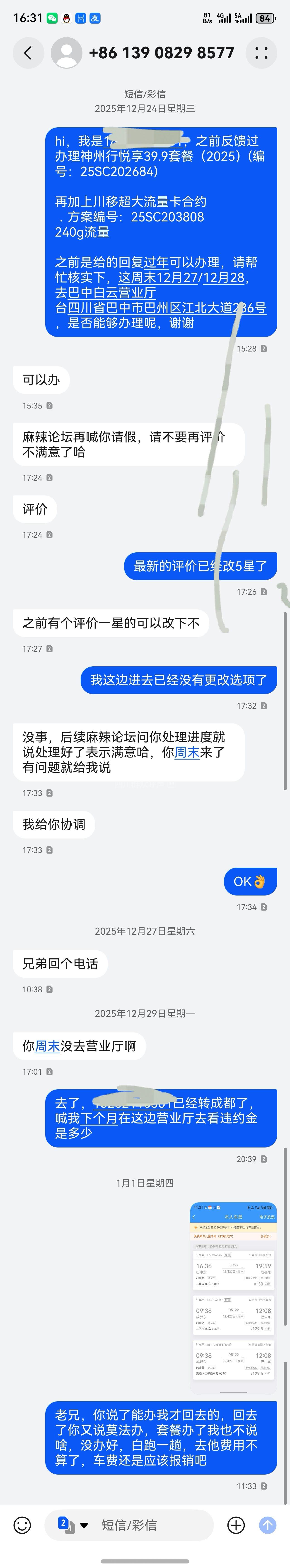Tap the underlined 过年 link
Screen dimensions: 290x1568
pyautogui.click(x=156, y=262)
